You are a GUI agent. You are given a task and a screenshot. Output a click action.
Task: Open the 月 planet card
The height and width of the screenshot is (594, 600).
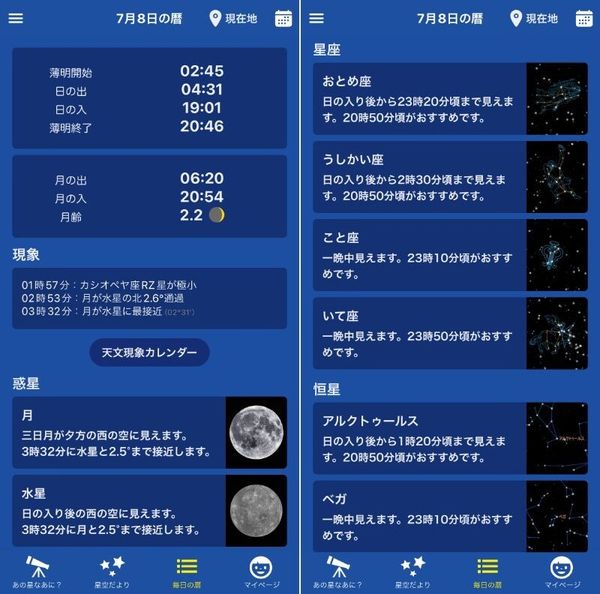(150, 432)
